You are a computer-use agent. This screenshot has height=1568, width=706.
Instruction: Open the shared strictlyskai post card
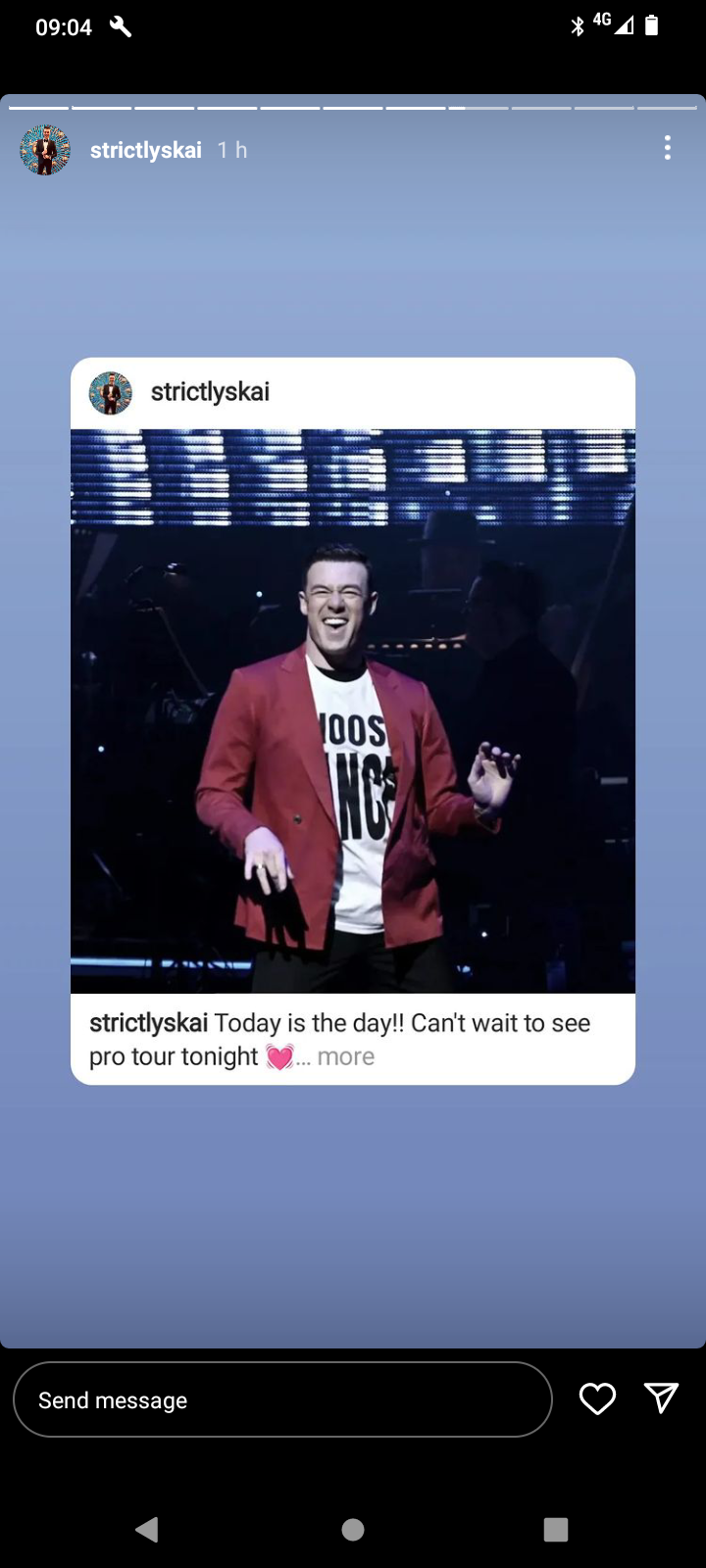pos(353,710)
